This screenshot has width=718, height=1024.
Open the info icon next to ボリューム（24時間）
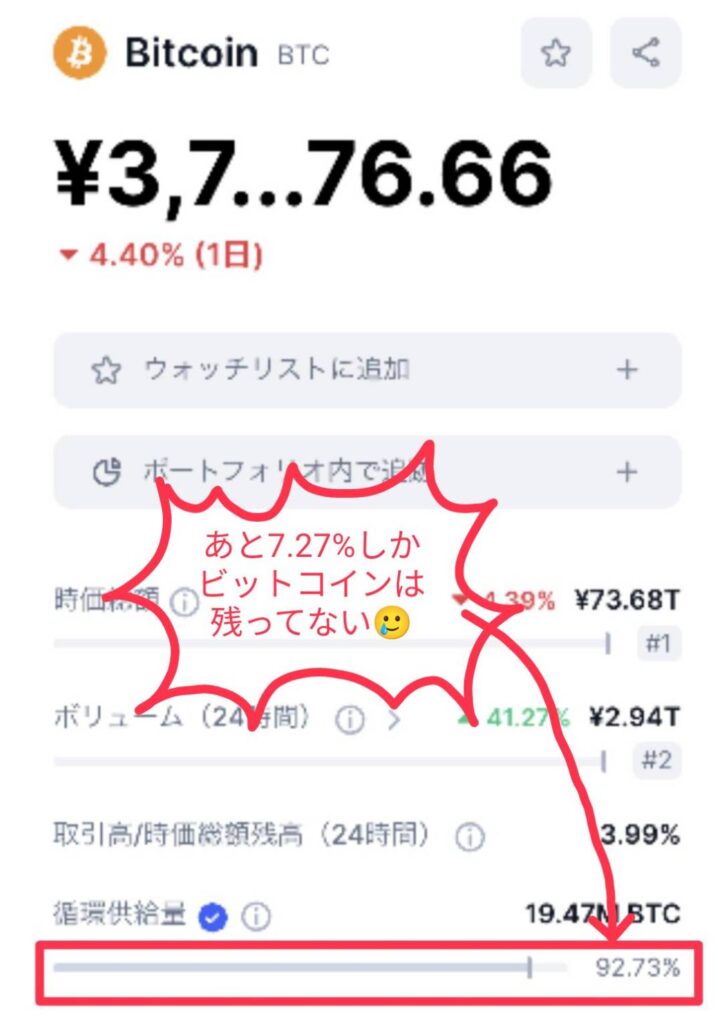349,720
